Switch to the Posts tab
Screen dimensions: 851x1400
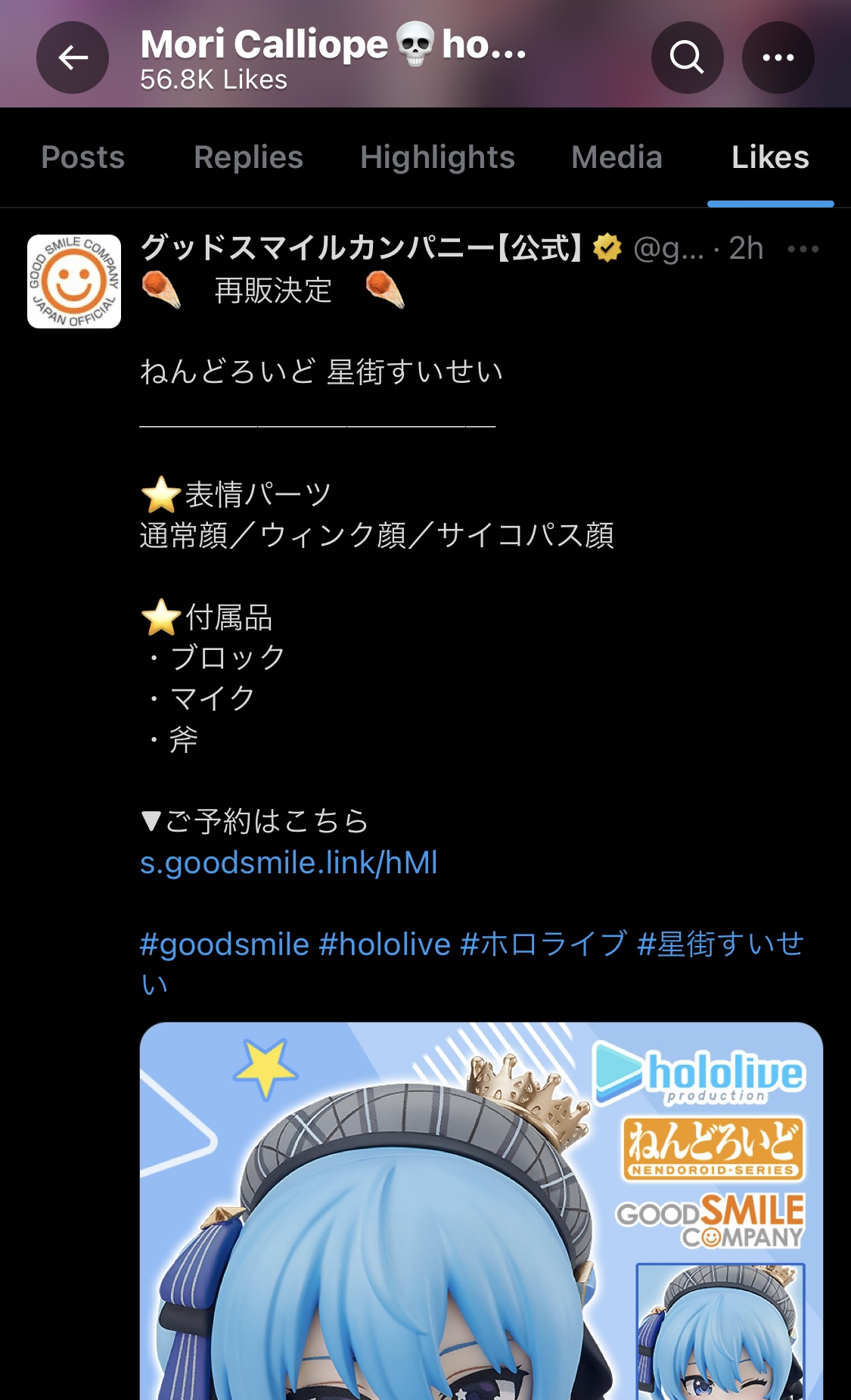83,157
